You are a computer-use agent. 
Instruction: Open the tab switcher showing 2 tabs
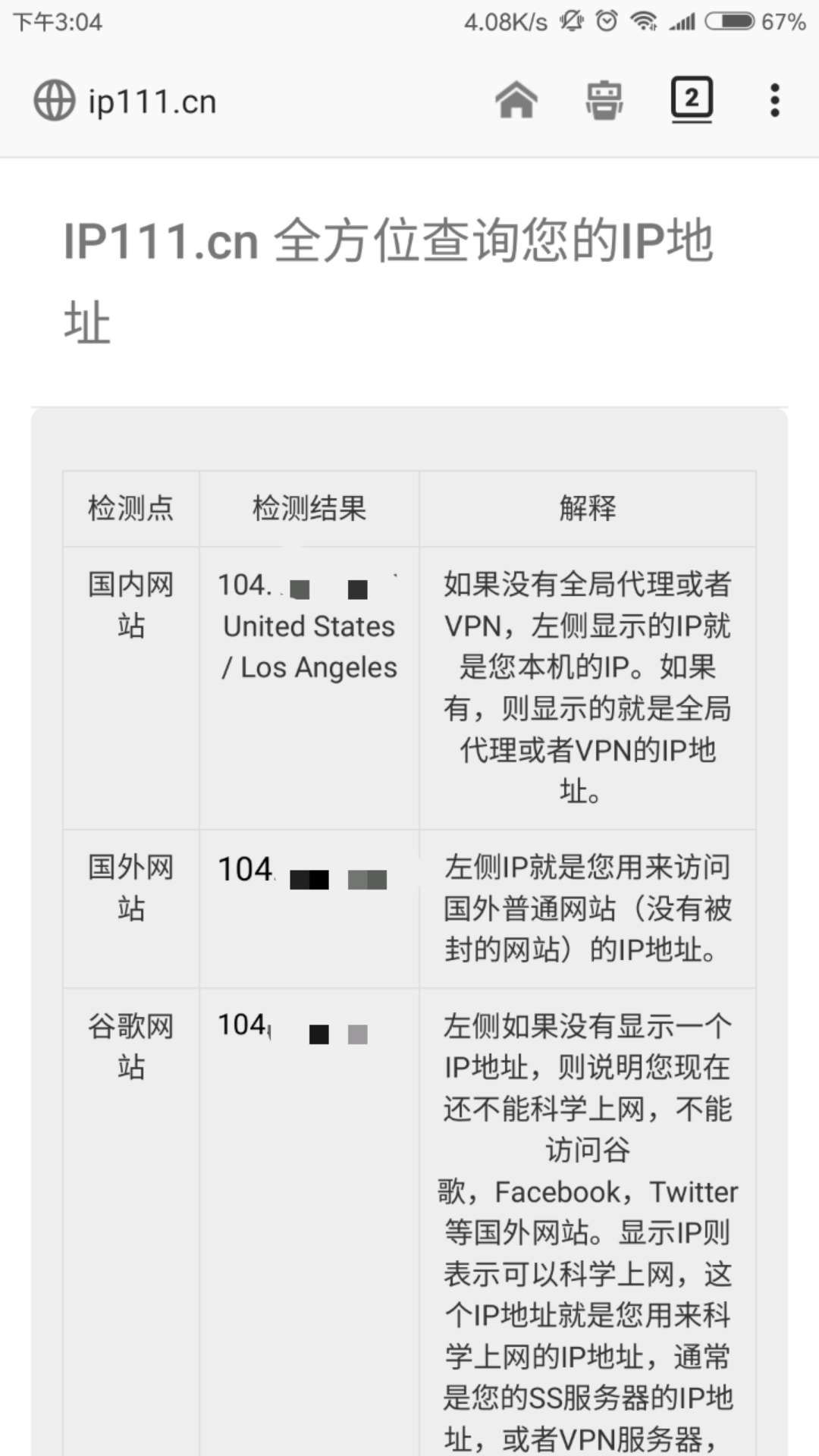[x=692, y=99]
